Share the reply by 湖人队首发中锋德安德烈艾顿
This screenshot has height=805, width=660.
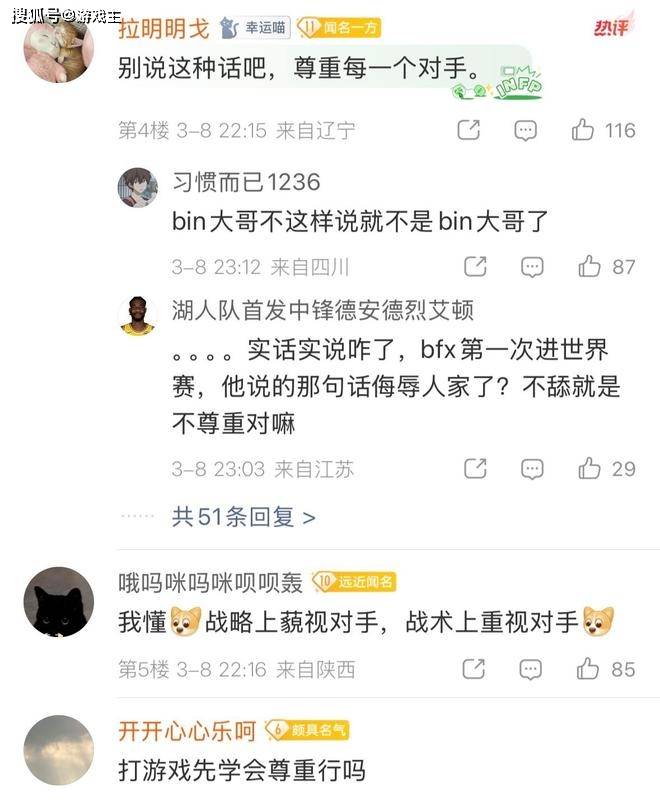[x=475, y=468]
